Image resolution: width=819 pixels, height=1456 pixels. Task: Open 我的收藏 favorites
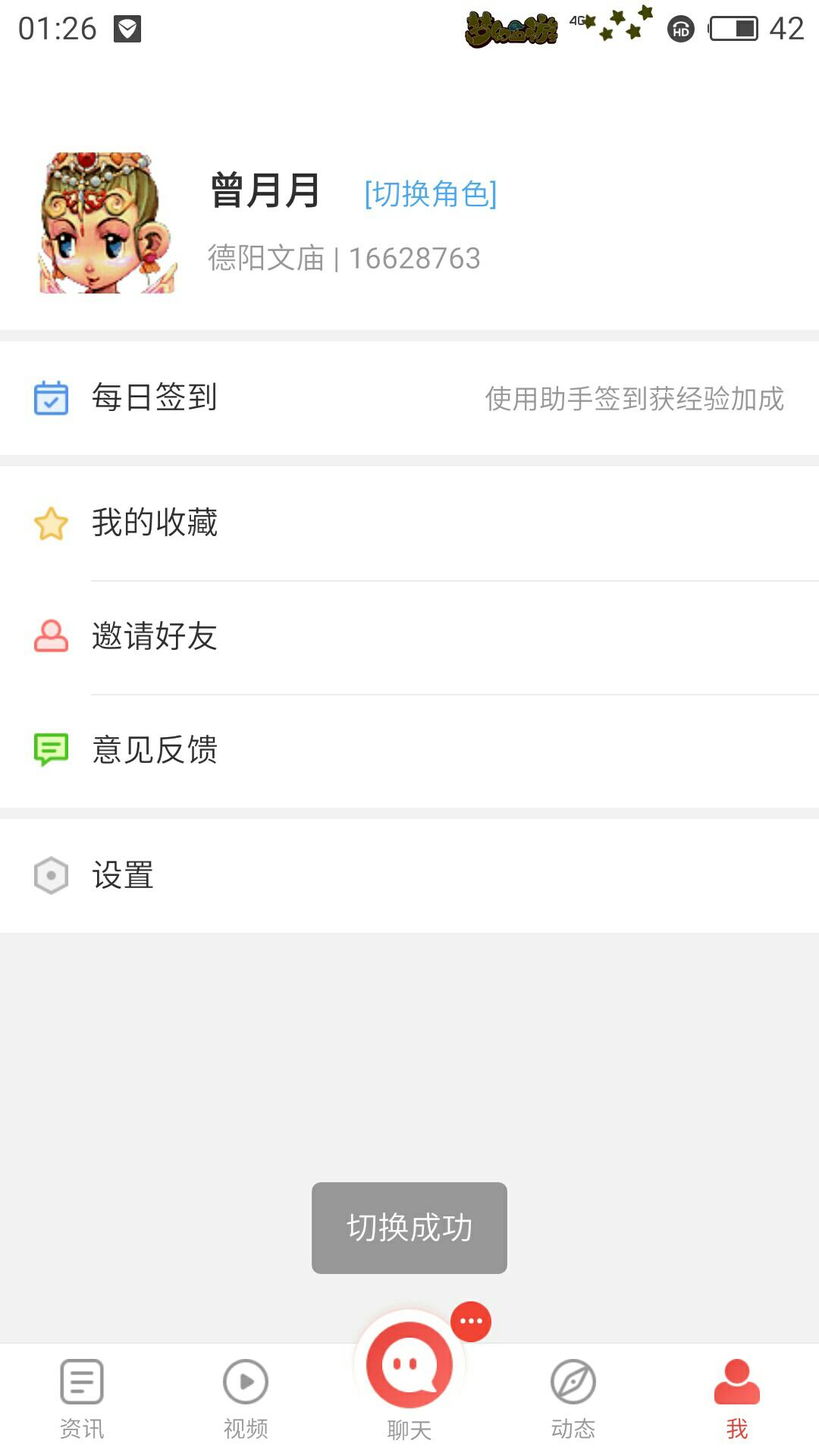point(409,523)
